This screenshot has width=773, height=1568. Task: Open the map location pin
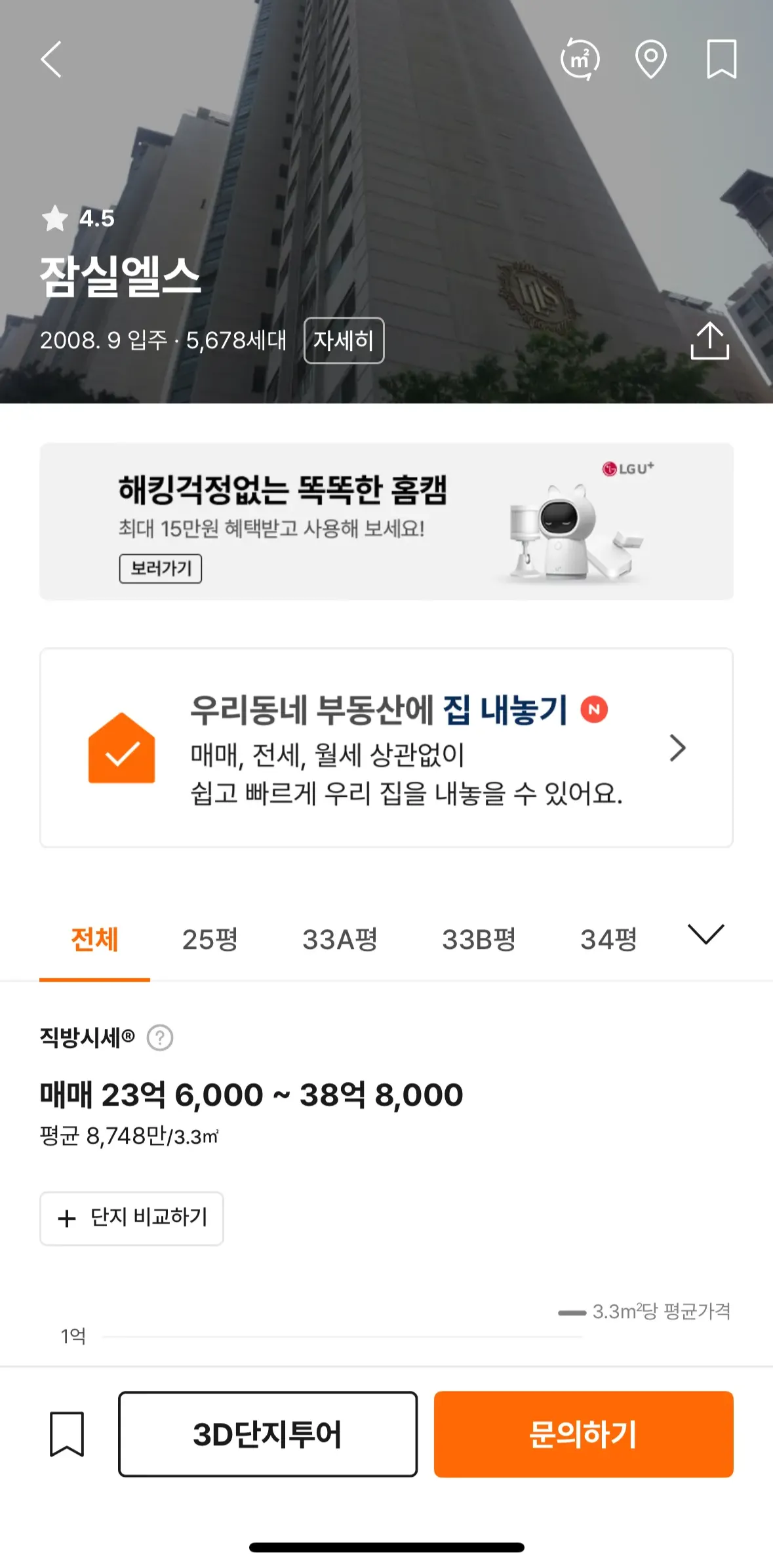click(651, 60)
